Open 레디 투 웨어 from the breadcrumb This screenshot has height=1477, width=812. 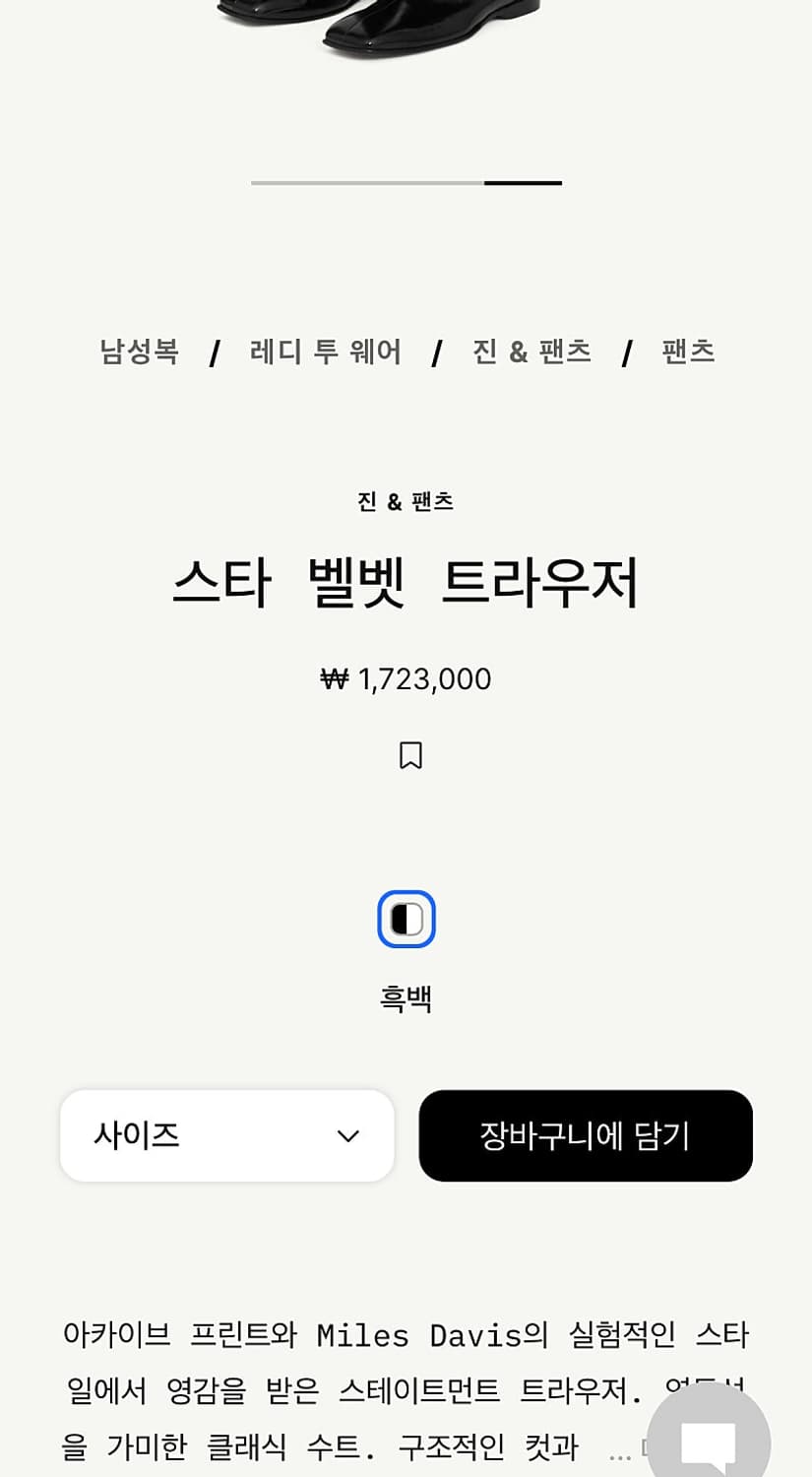[325, 352]
